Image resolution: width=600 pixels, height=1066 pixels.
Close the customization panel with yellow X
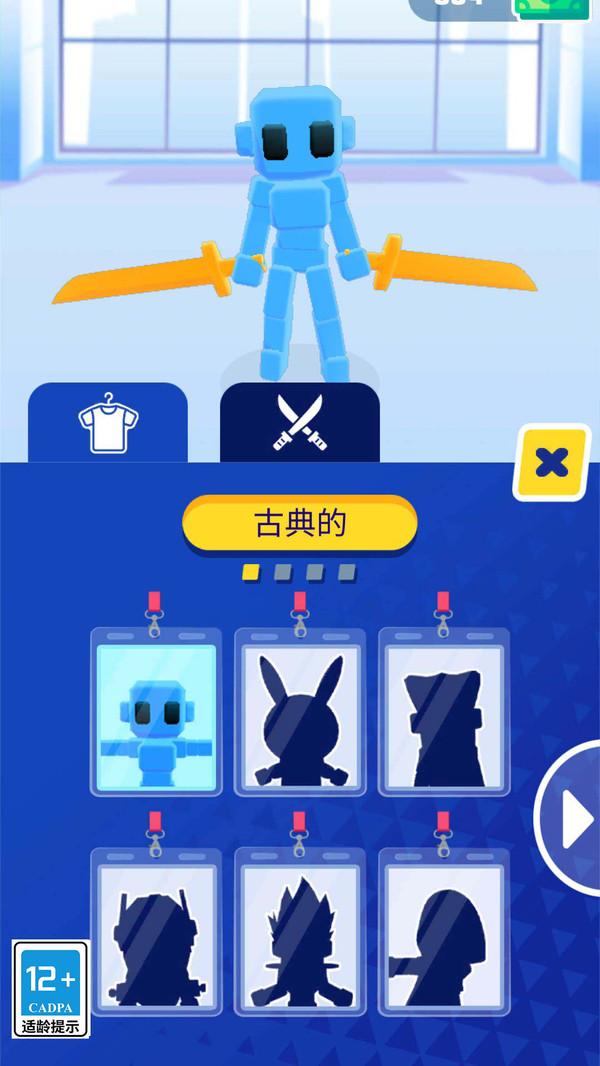click(551, 462)
